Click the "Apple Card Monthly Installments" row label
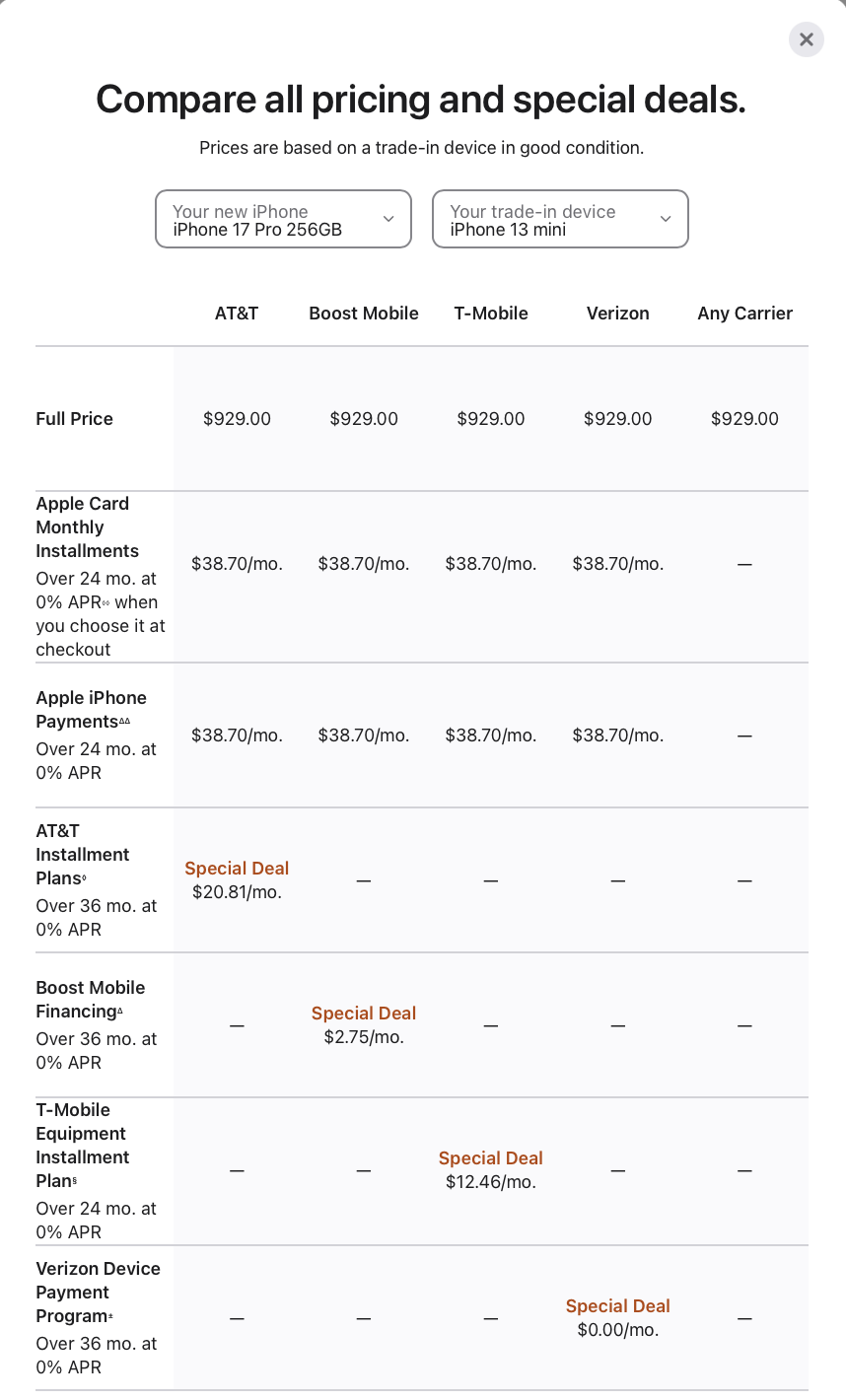The image size is (846, 1400). [82, 526]
